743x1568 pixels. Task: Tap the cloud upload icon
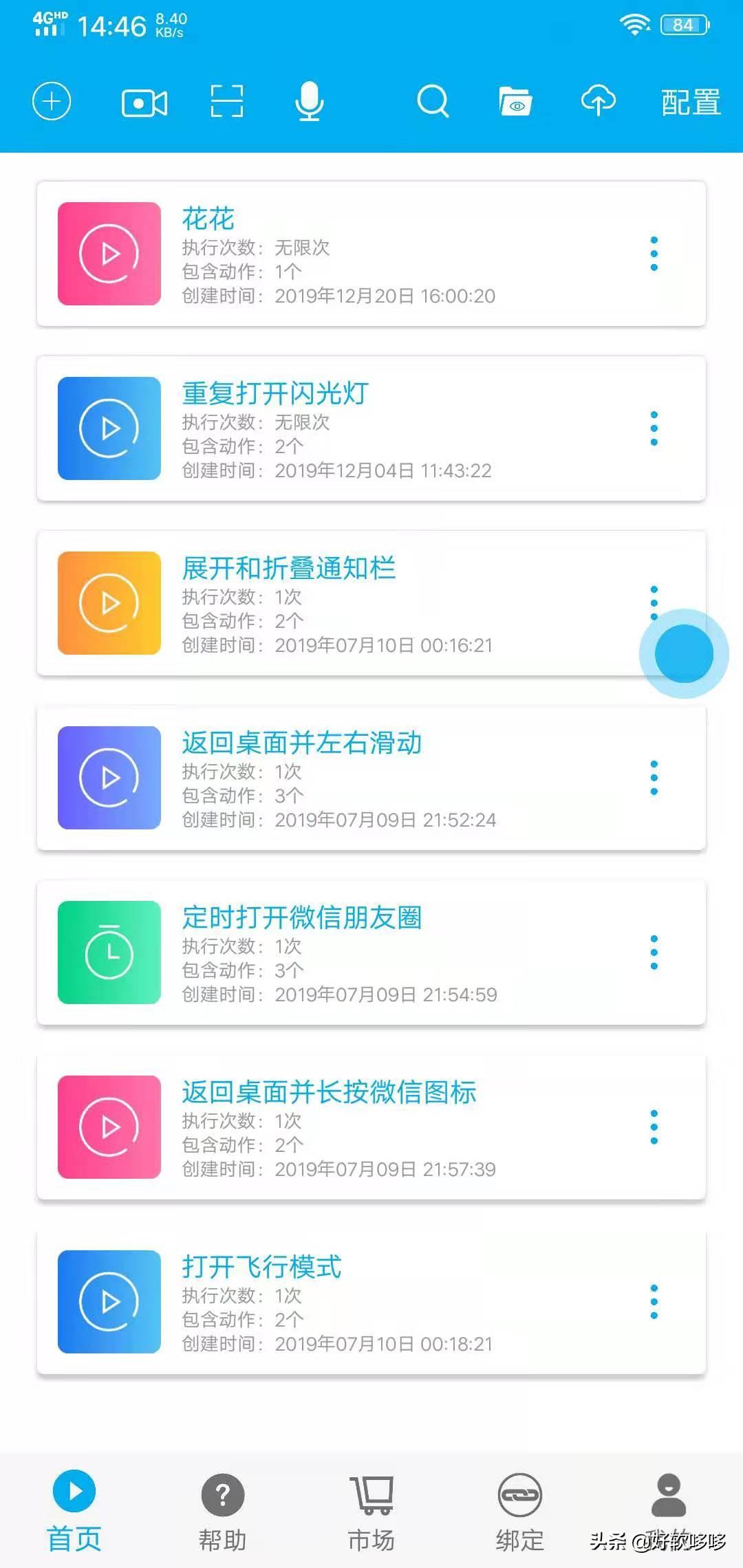click(x=597, y=101)
